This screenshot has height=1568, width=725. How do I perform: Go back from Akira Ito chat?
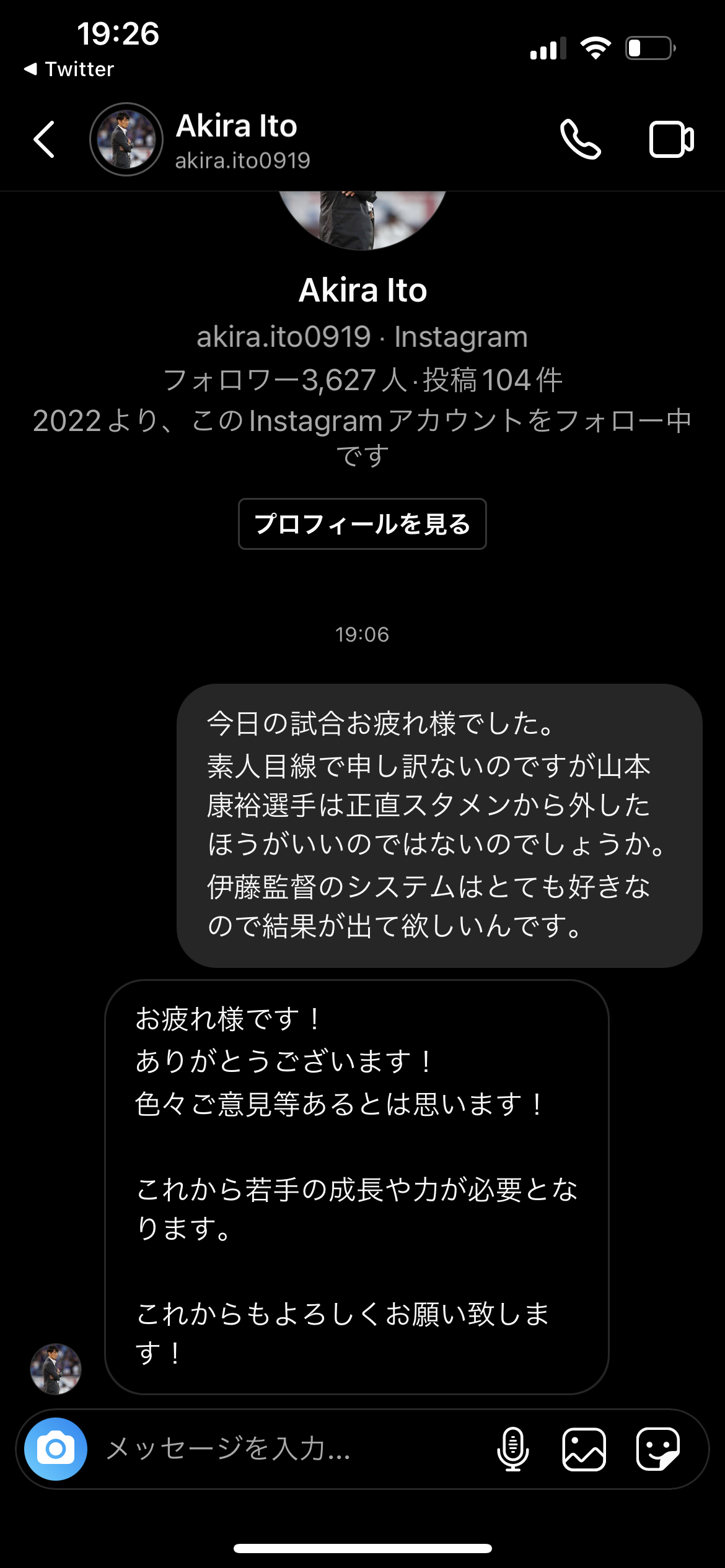tap(45, 139)
